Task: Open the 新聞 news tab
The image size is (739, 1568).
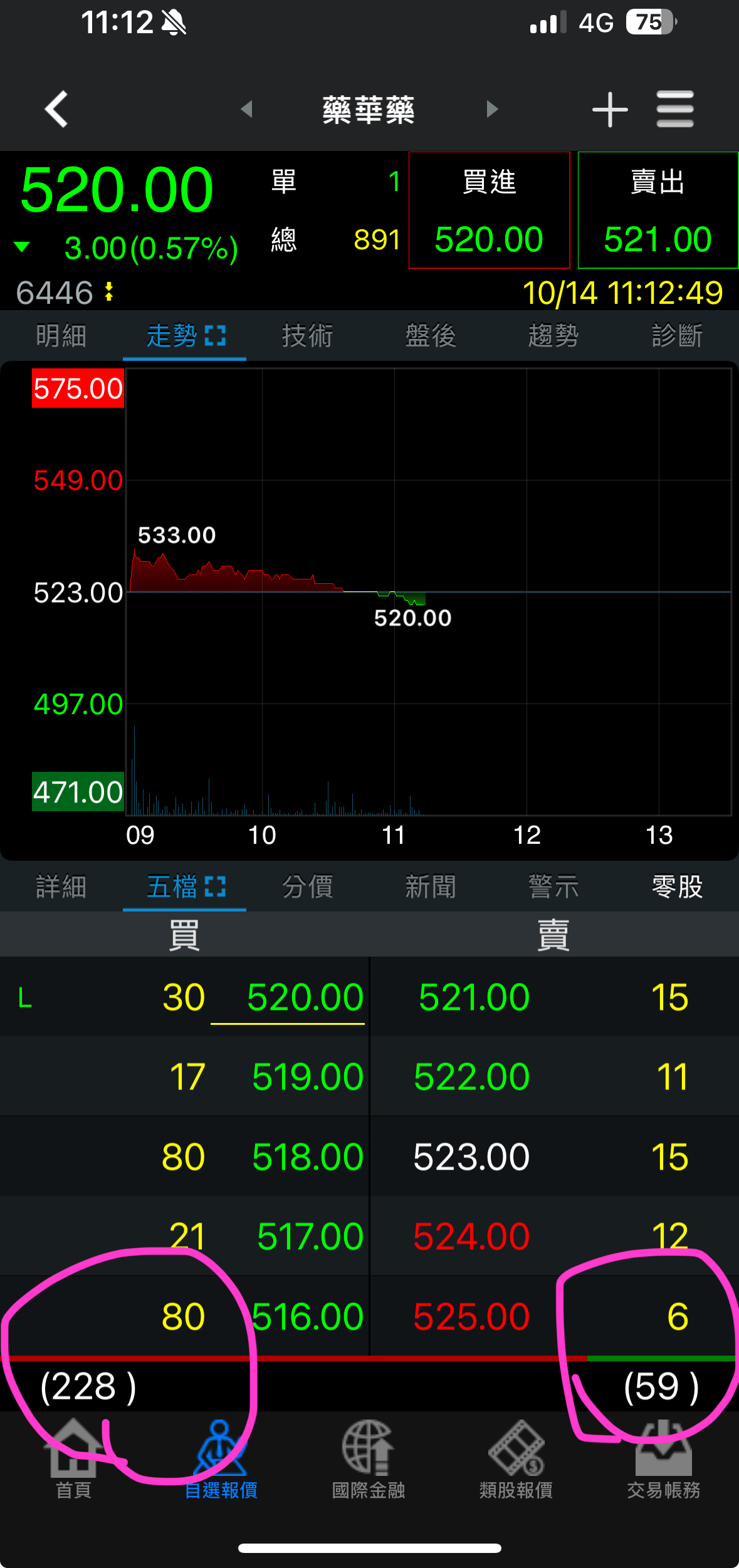Action: (x=430, y=887)
